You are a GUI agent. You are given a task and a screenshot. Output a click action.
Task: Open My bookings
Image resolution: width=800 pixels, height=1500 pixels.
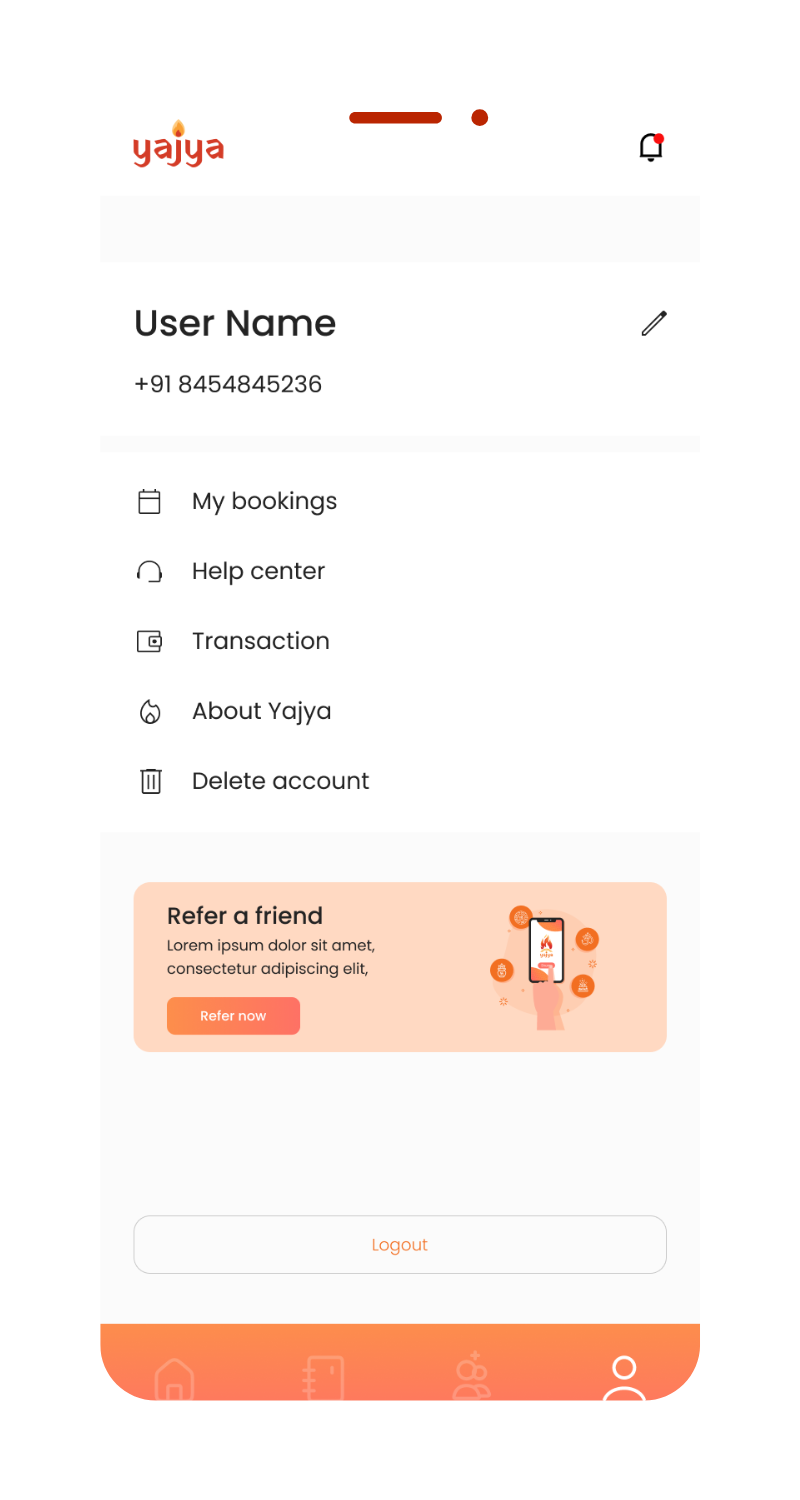coord(264,501)
